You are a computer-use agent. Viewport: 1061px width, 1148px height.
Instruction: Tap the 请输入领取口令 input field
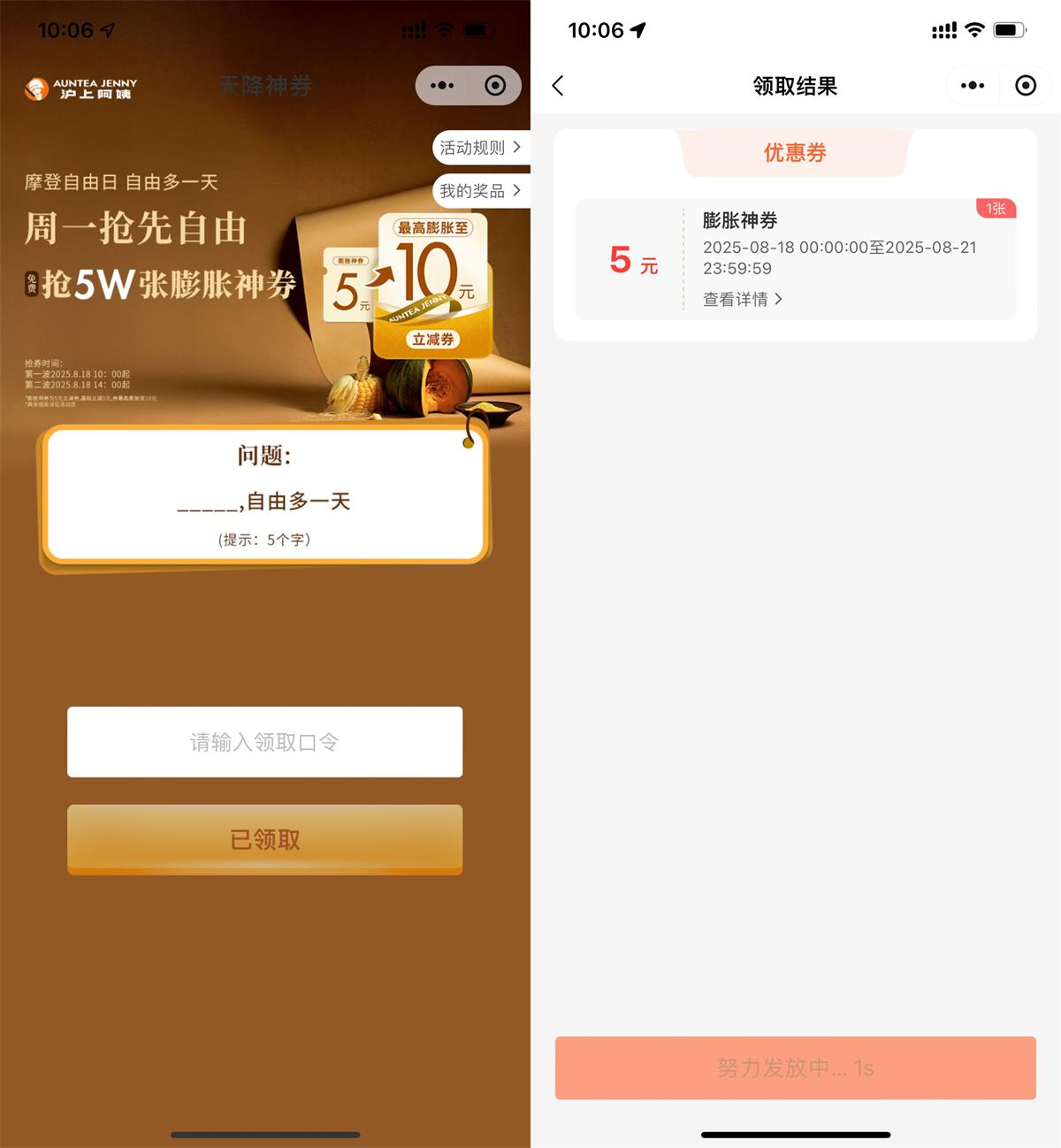(264, 742)
